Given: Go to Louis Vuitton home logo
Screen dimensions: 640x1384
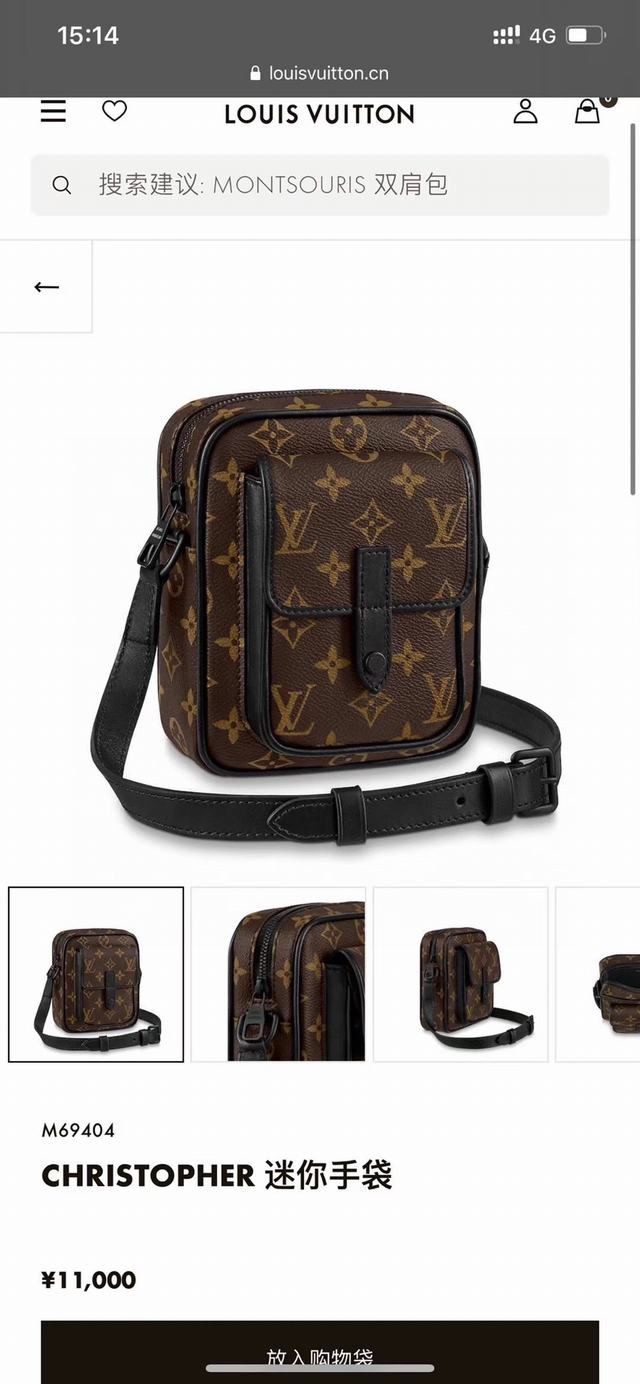Looking at the screenshot, I should point(319,114).
